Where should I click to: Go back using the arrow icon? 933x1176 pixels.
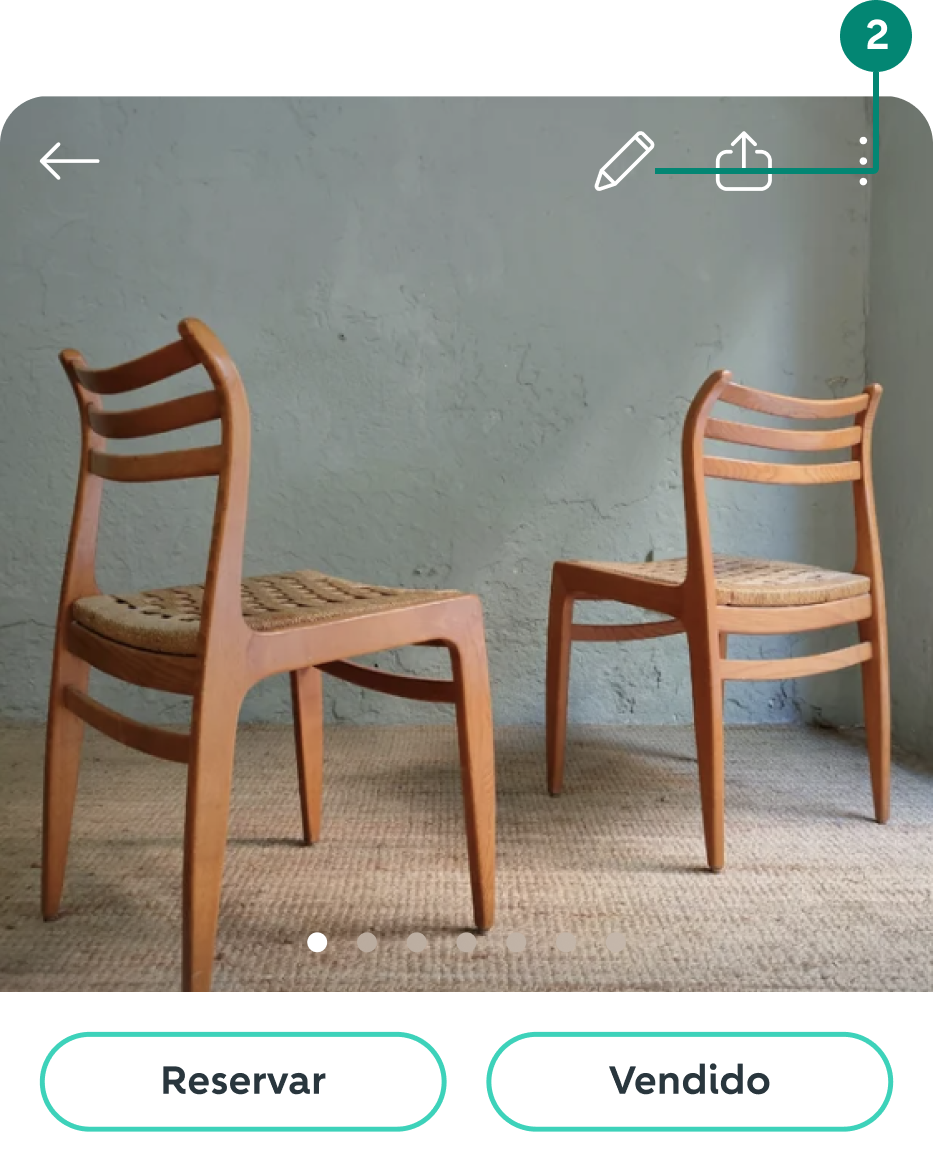pyautogui.click(x=69, y=161)
